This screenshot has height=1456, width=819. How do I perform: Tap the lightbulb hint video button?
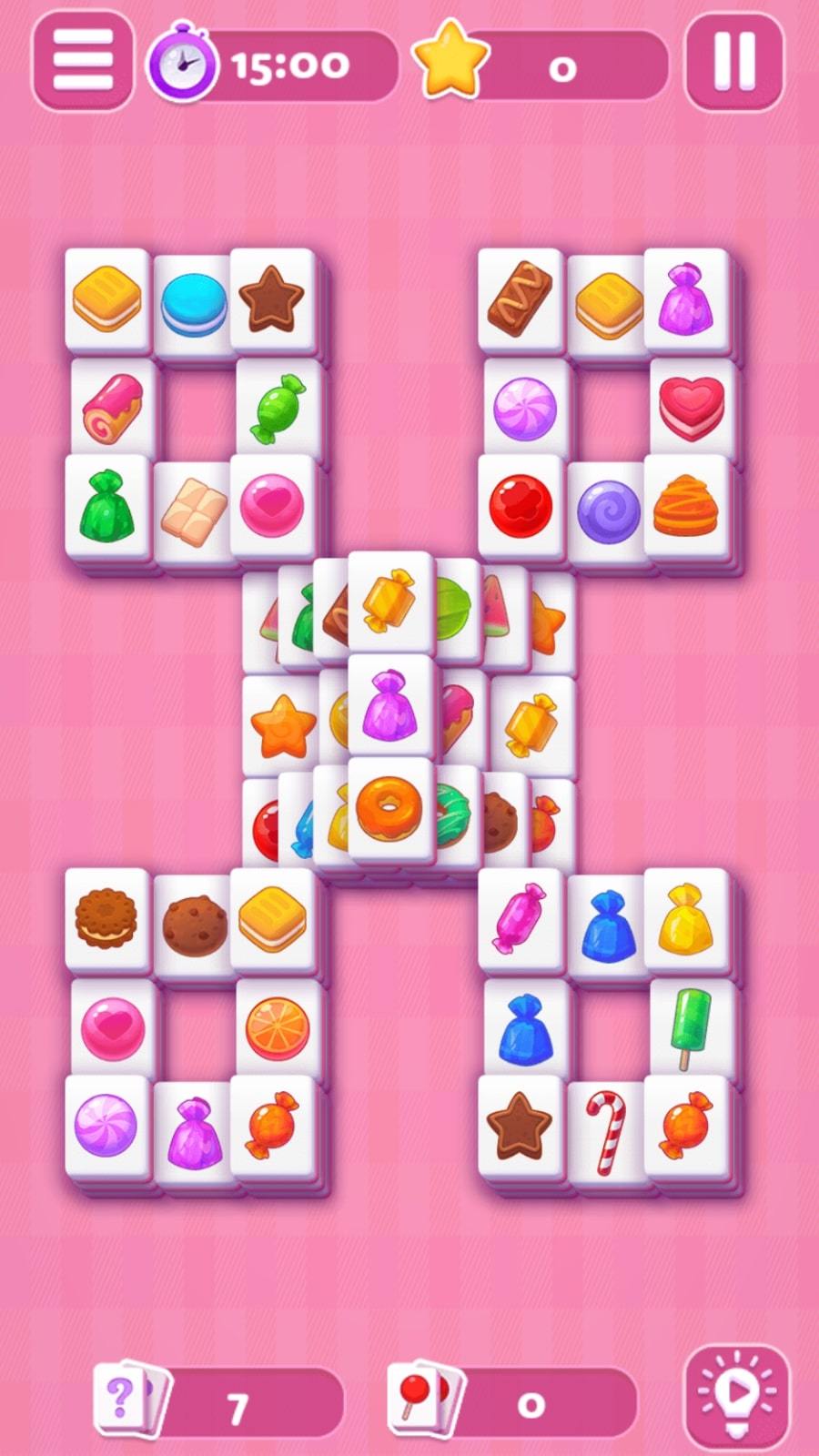point(735,1394)
